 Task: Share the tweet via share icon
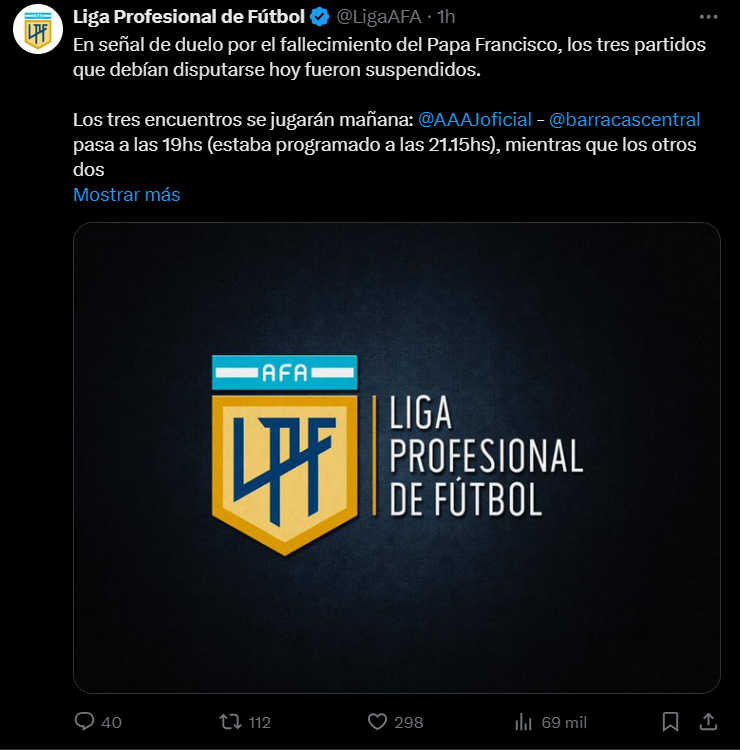click(707, 721)
